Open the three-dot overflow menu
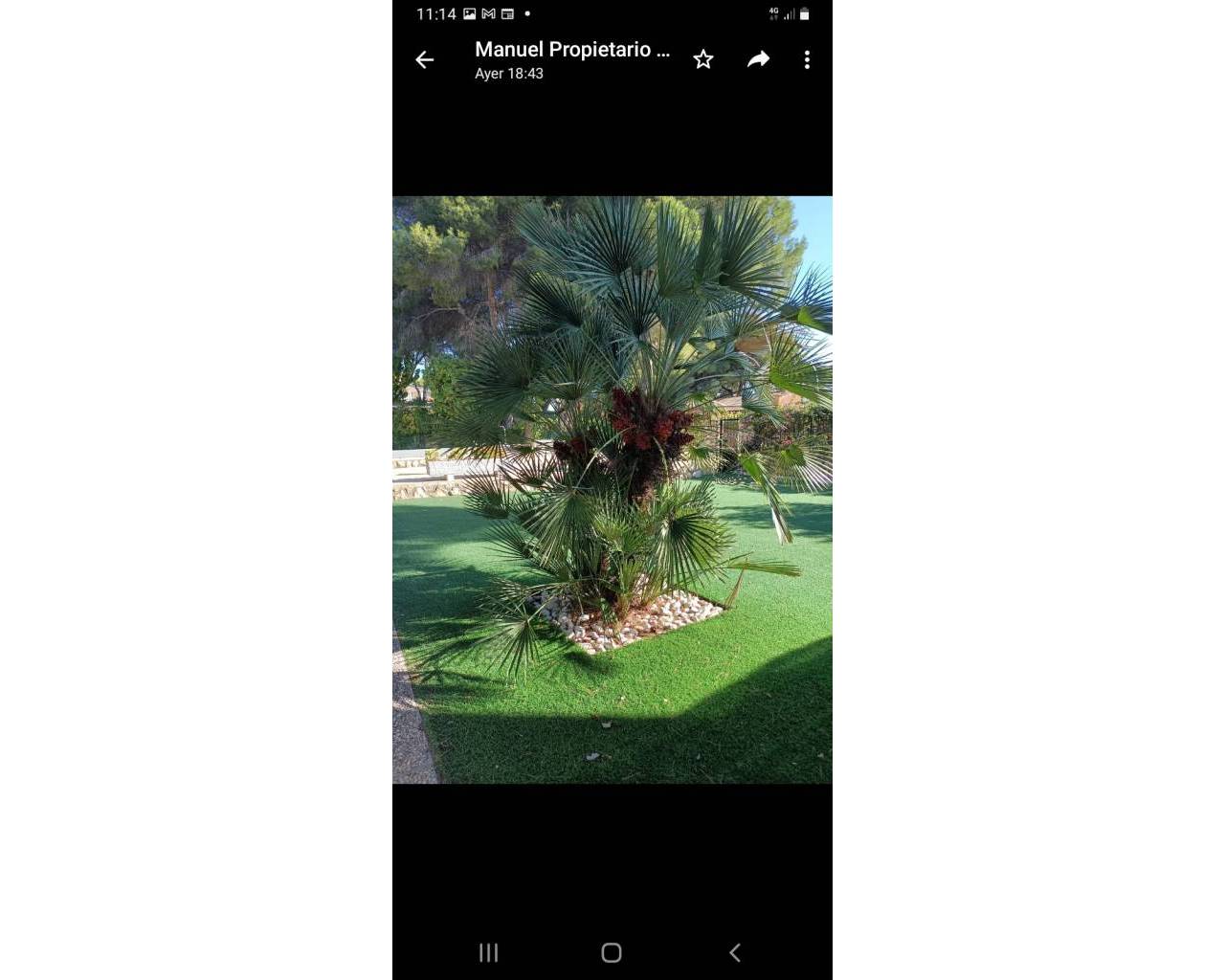 (807, 60)
